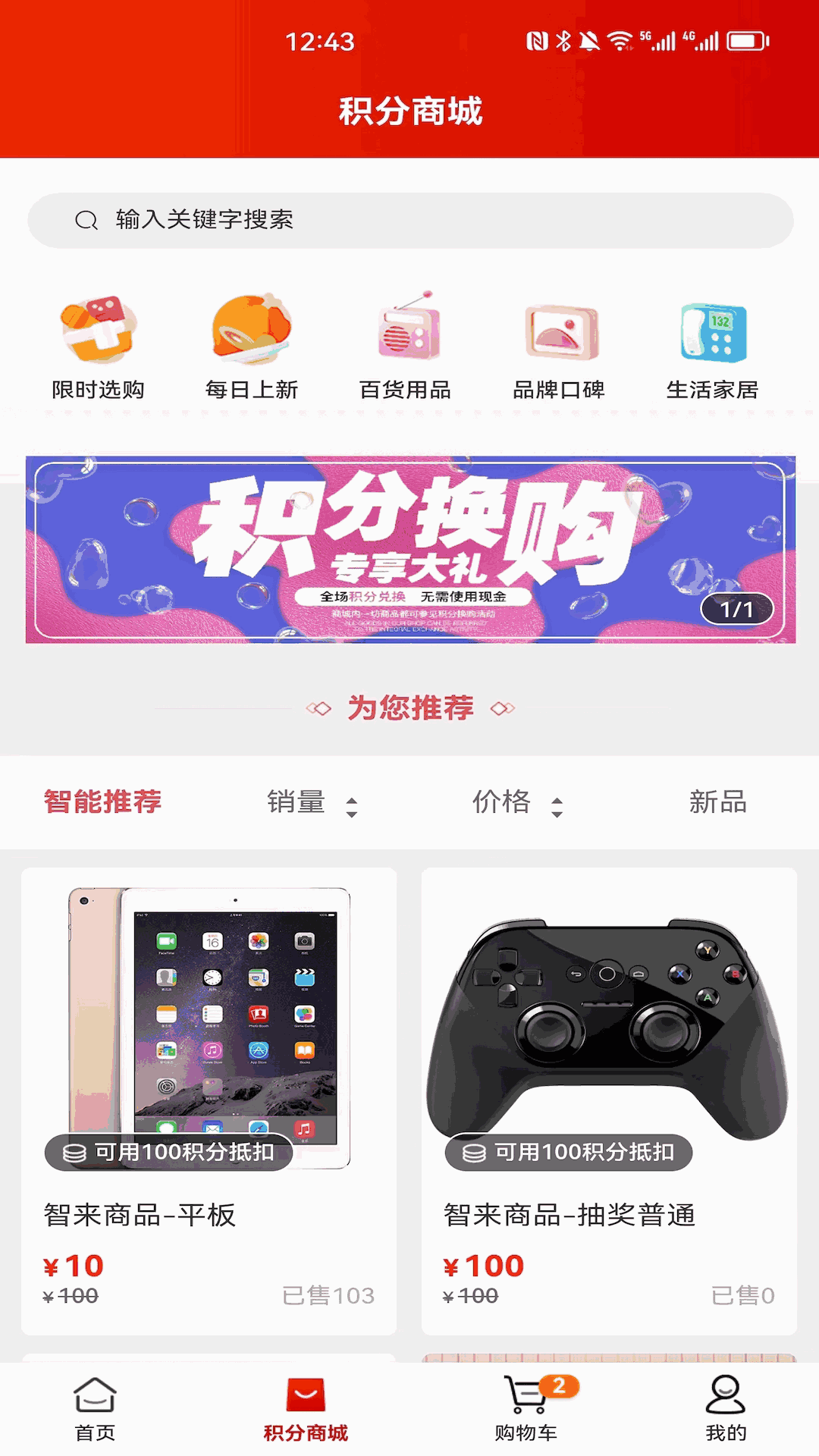Open the 价格 descending sort arrow
The height and width of the screenshot is (1456, 819).
(x=557, y=814)
